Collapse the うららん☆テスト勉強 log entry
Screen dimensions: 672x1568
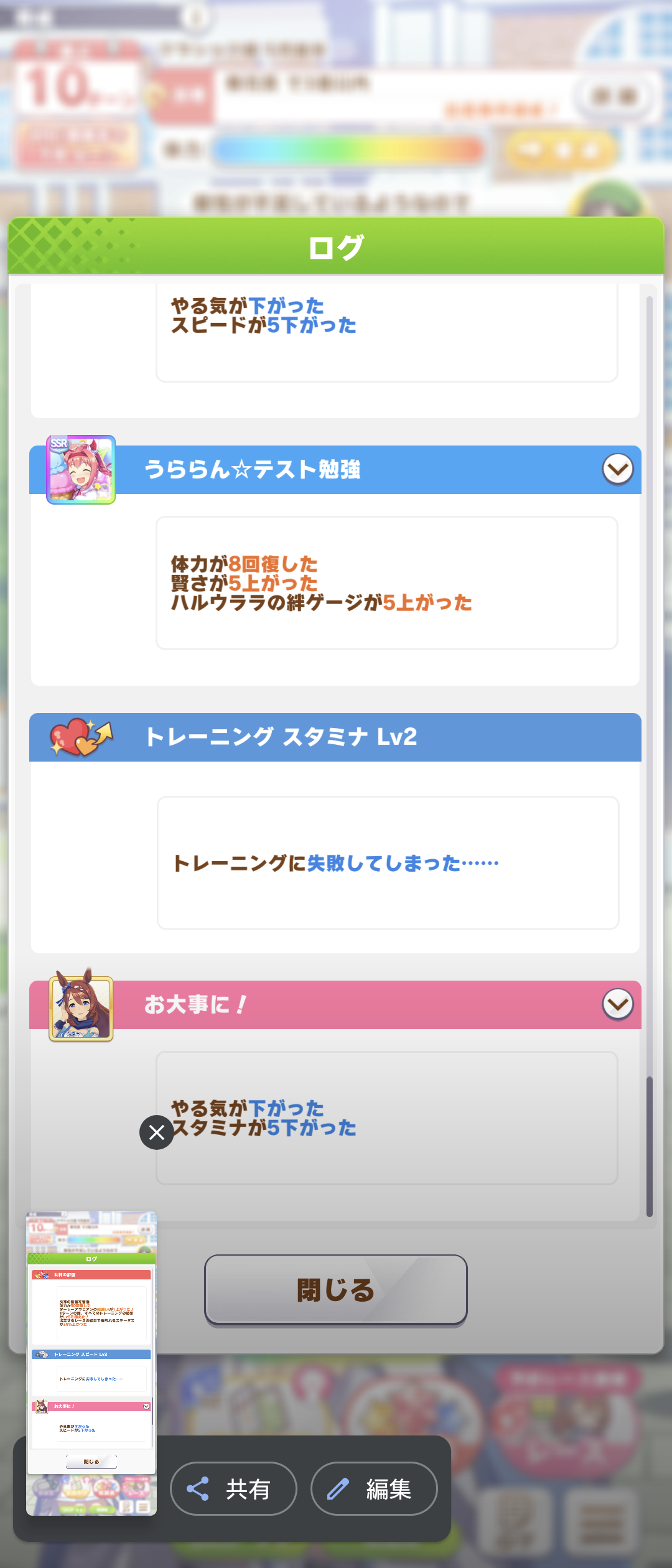click(617, 469)
